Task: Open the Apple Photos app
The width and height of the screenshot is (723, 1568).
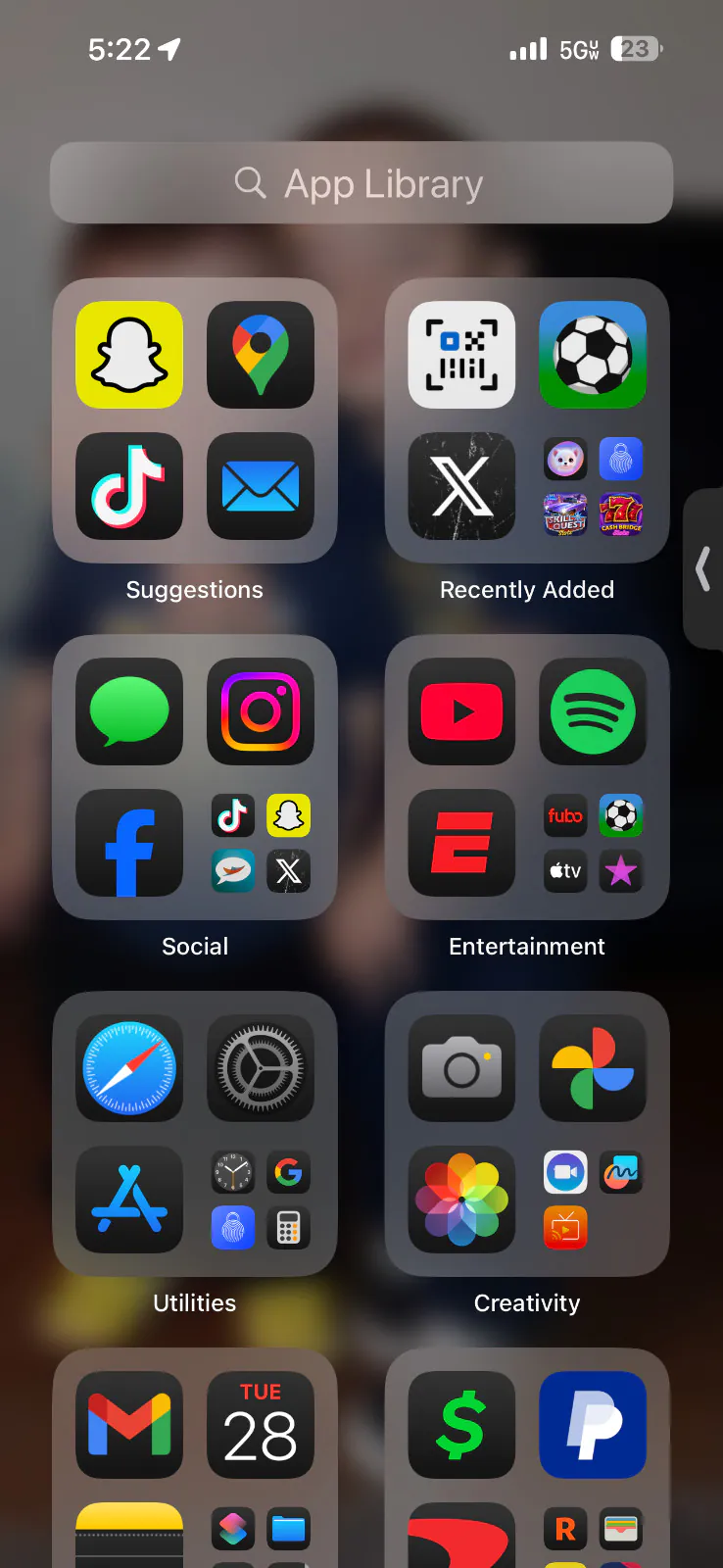Action: (461, 1200)
